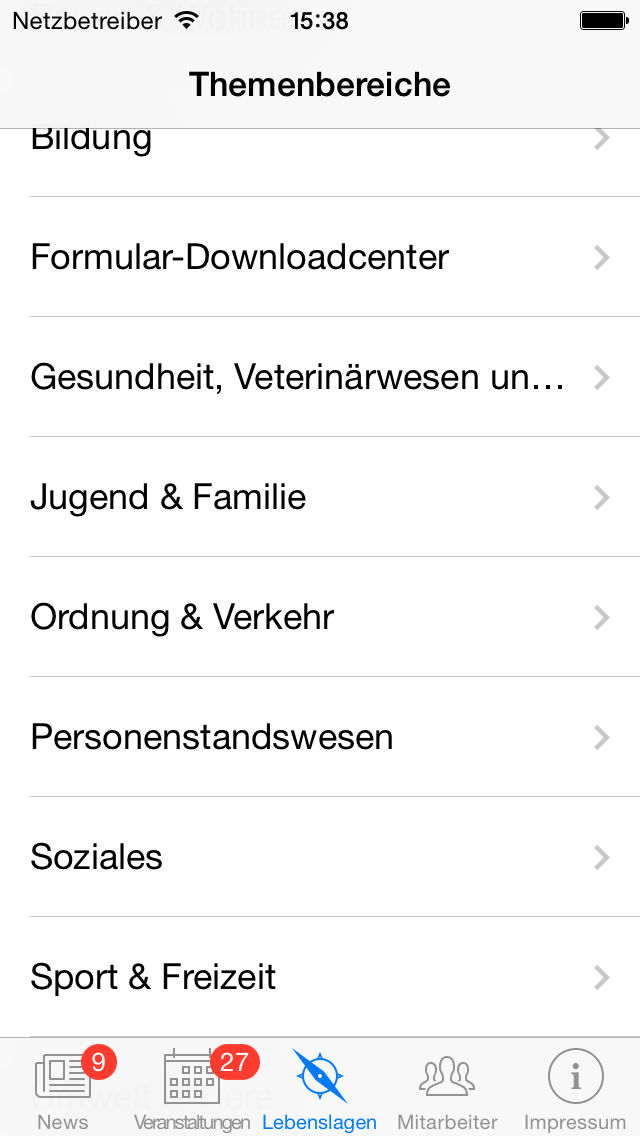This screenshot has width=640, height=1136.
Task: Open the Mitarbeiter tab
Action: pyautogui.click(x=447, y=1088)
